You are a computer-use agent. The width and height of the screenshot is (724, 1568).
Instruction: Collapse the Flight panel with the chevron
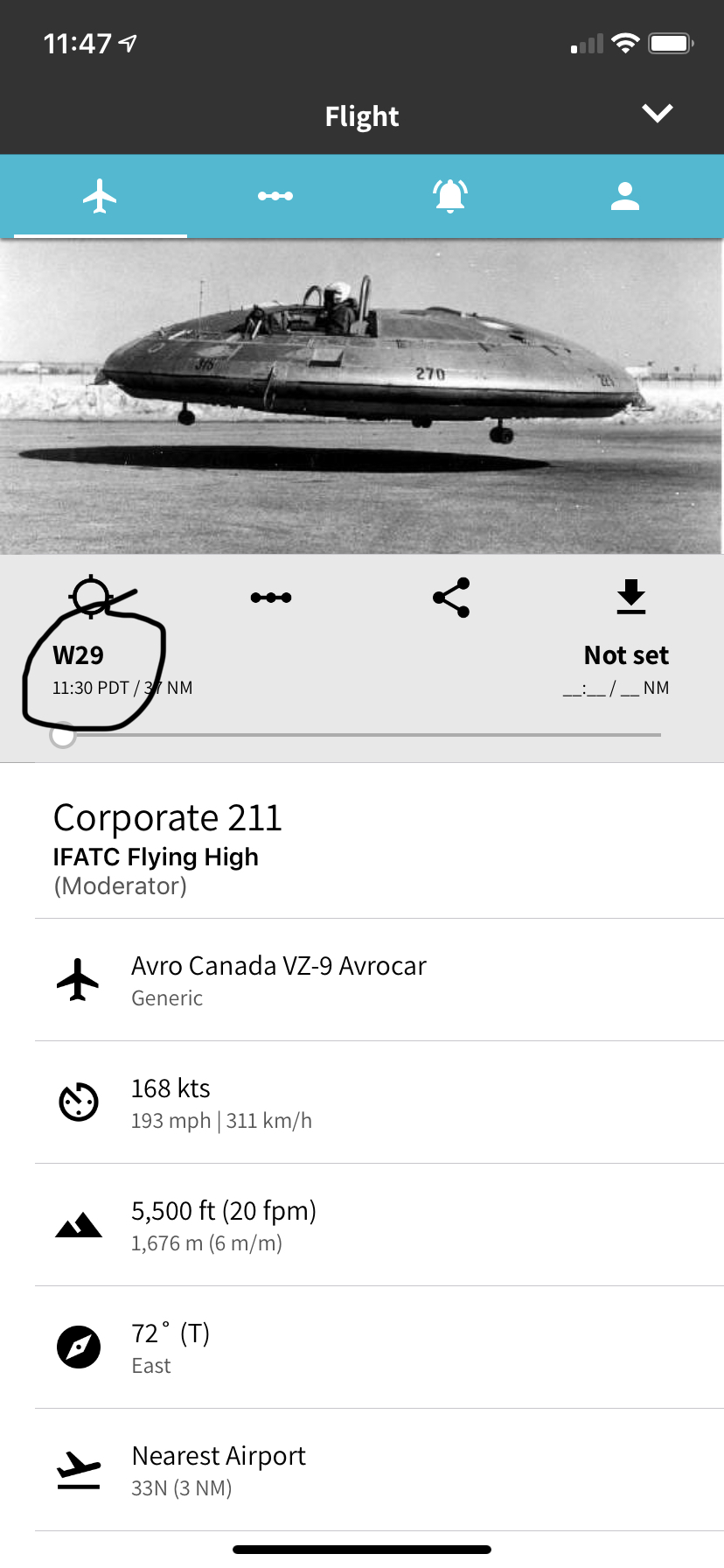point(657,114)
